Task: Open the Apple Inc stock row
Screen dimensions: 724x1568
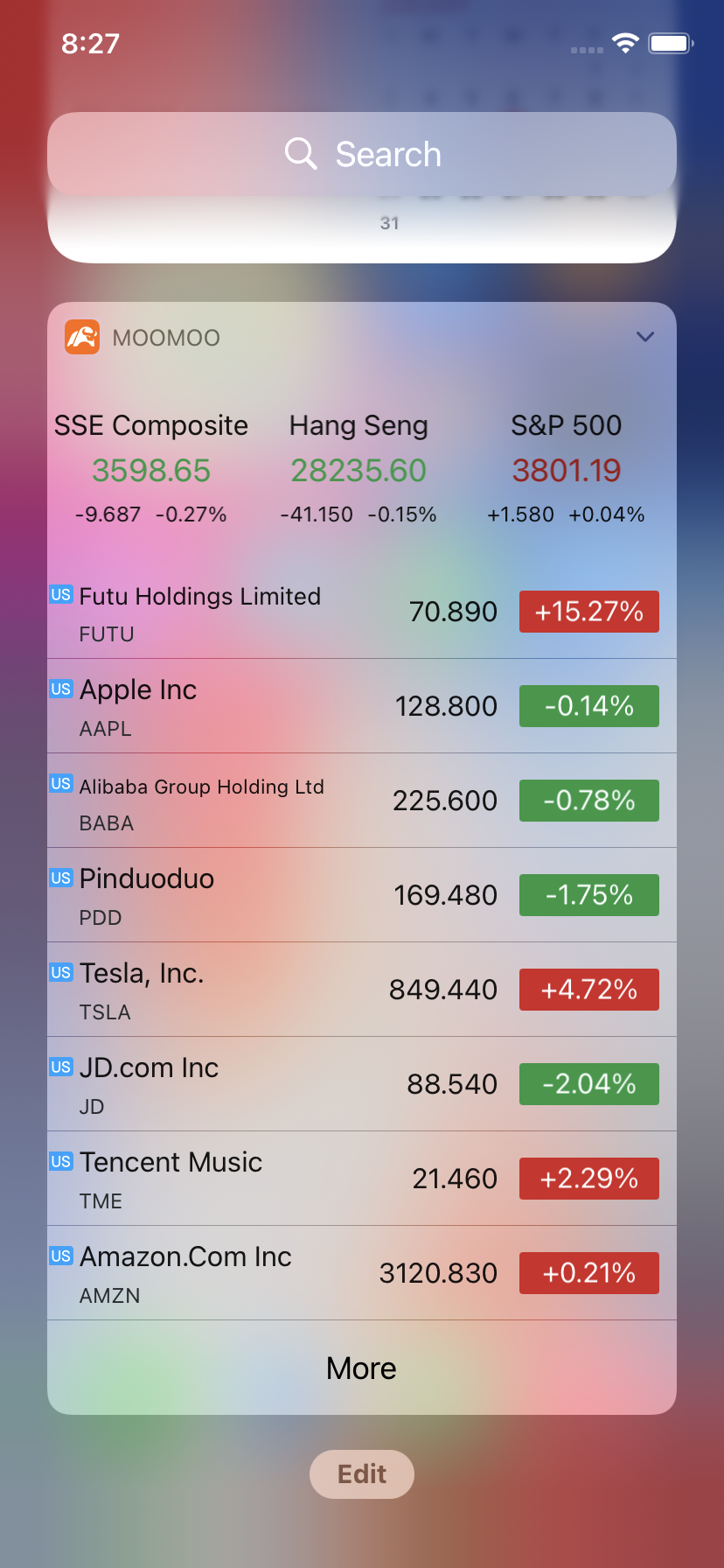Action: click(362, 706)
